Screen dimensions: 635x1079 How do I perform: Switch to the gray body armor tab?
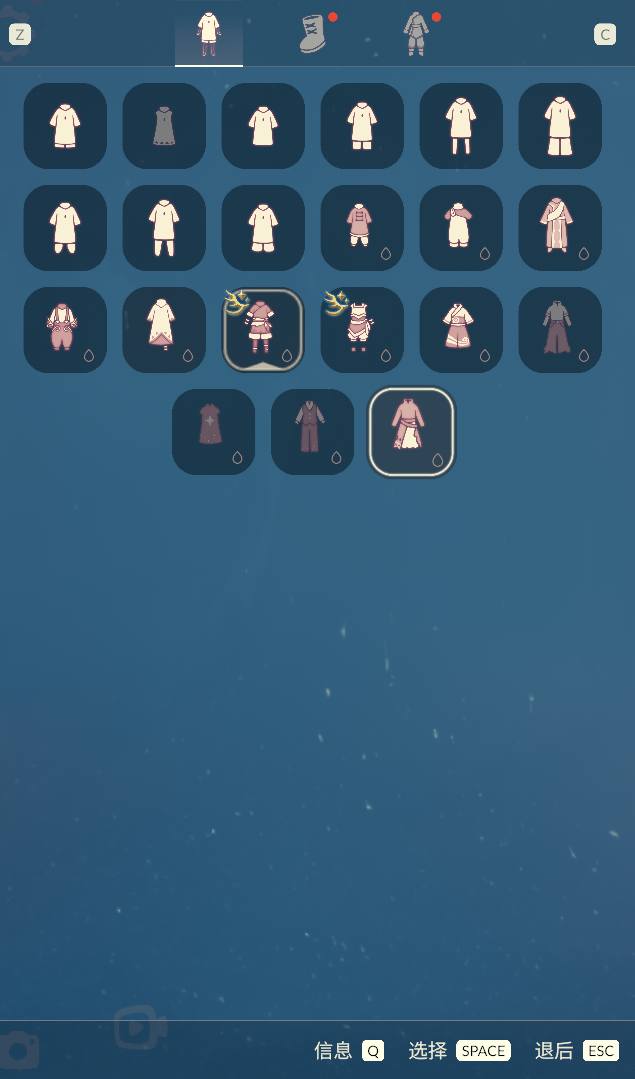pos(416,33)
